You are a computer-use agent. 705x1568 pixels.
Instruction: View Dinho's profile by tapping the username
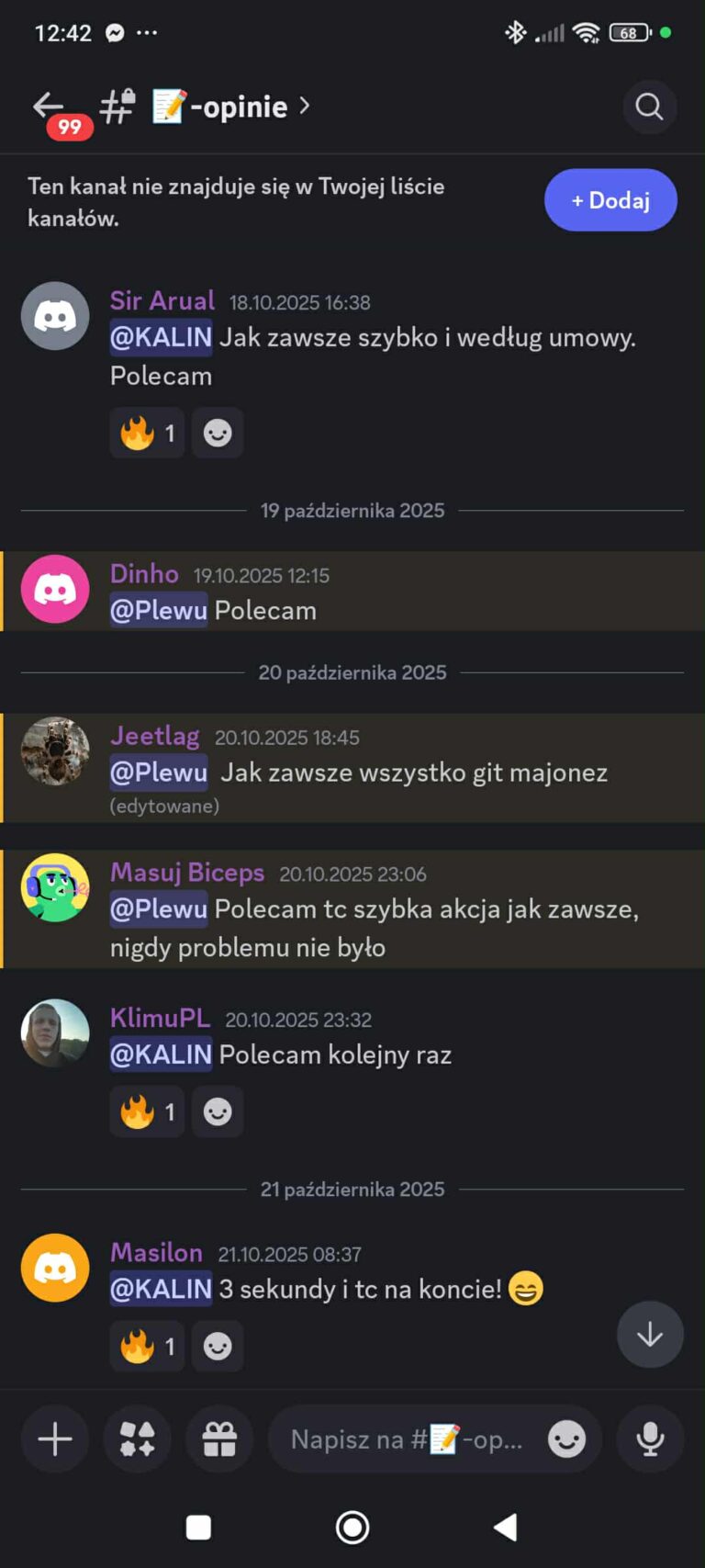click(144, 574)
